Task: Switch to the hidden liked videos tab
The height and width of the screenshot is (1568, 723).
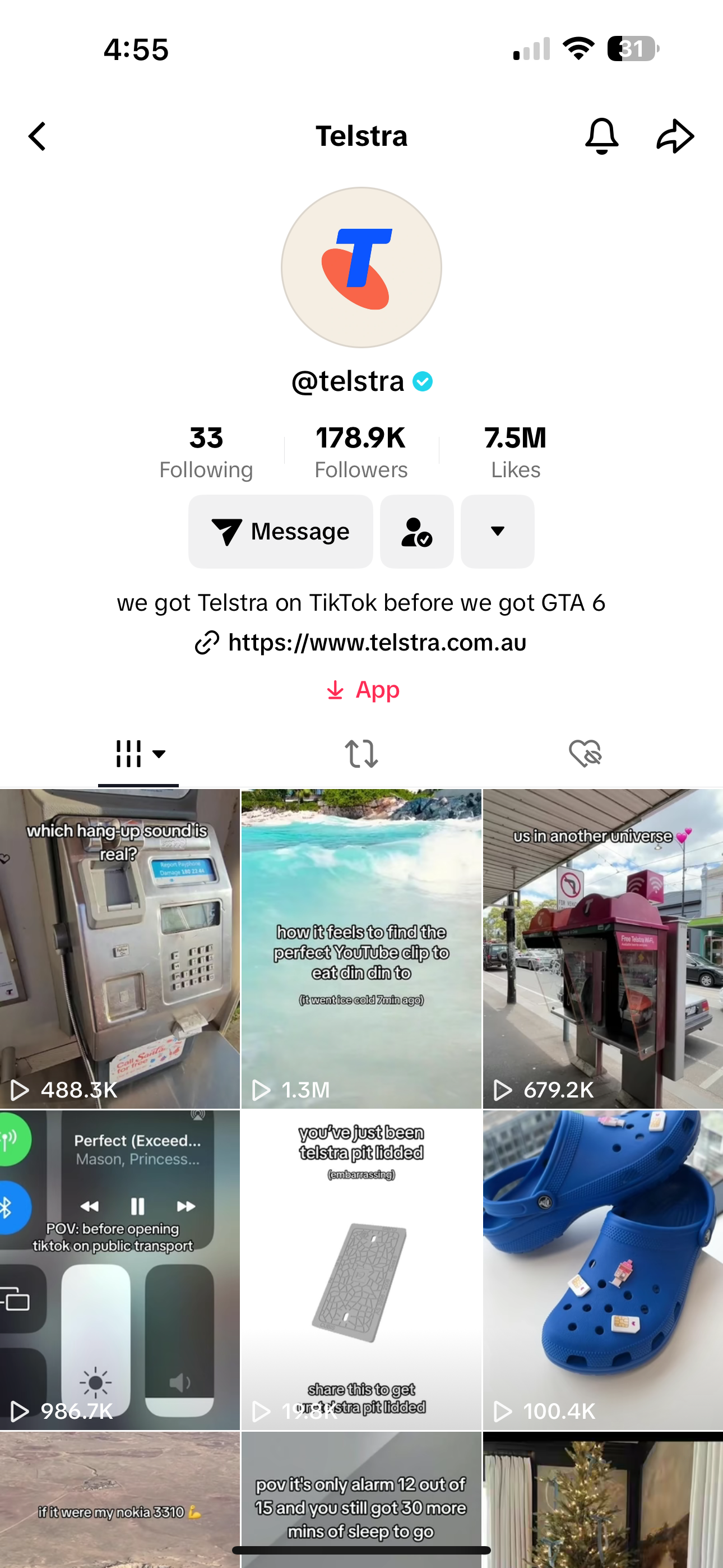Action: (585, 754)
